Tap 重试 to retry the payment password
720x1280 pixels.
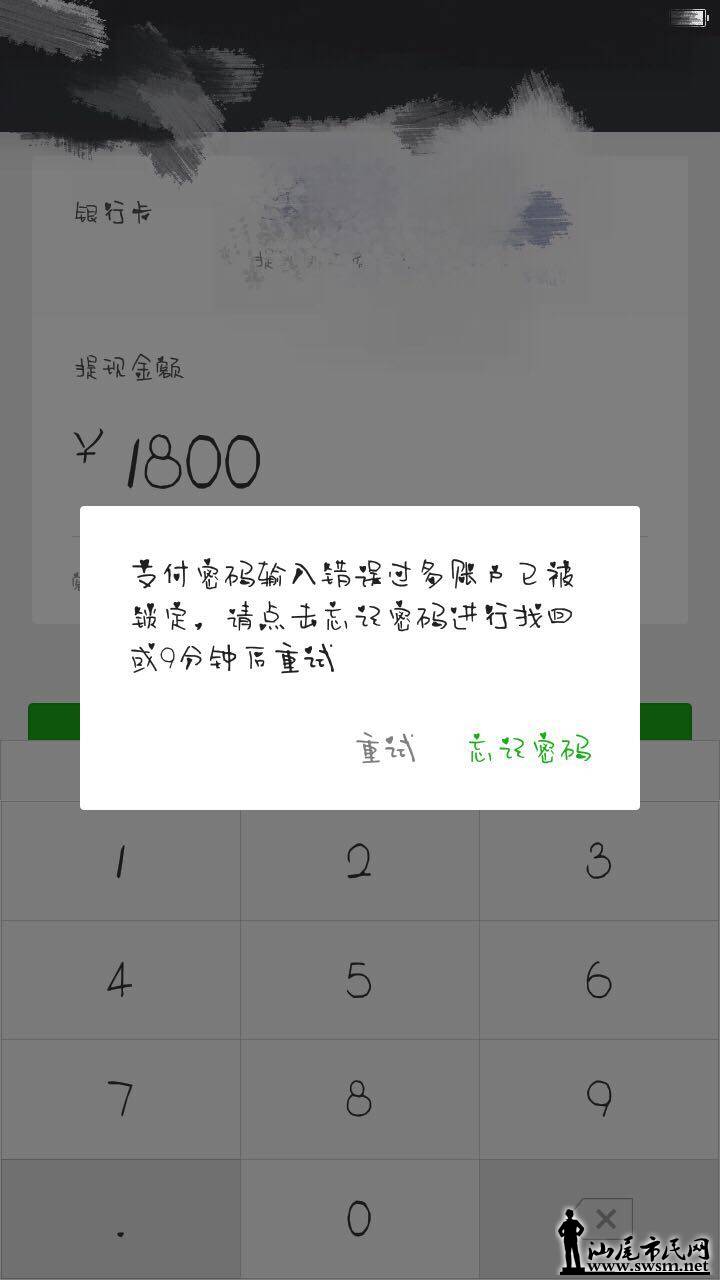point(386,749)
